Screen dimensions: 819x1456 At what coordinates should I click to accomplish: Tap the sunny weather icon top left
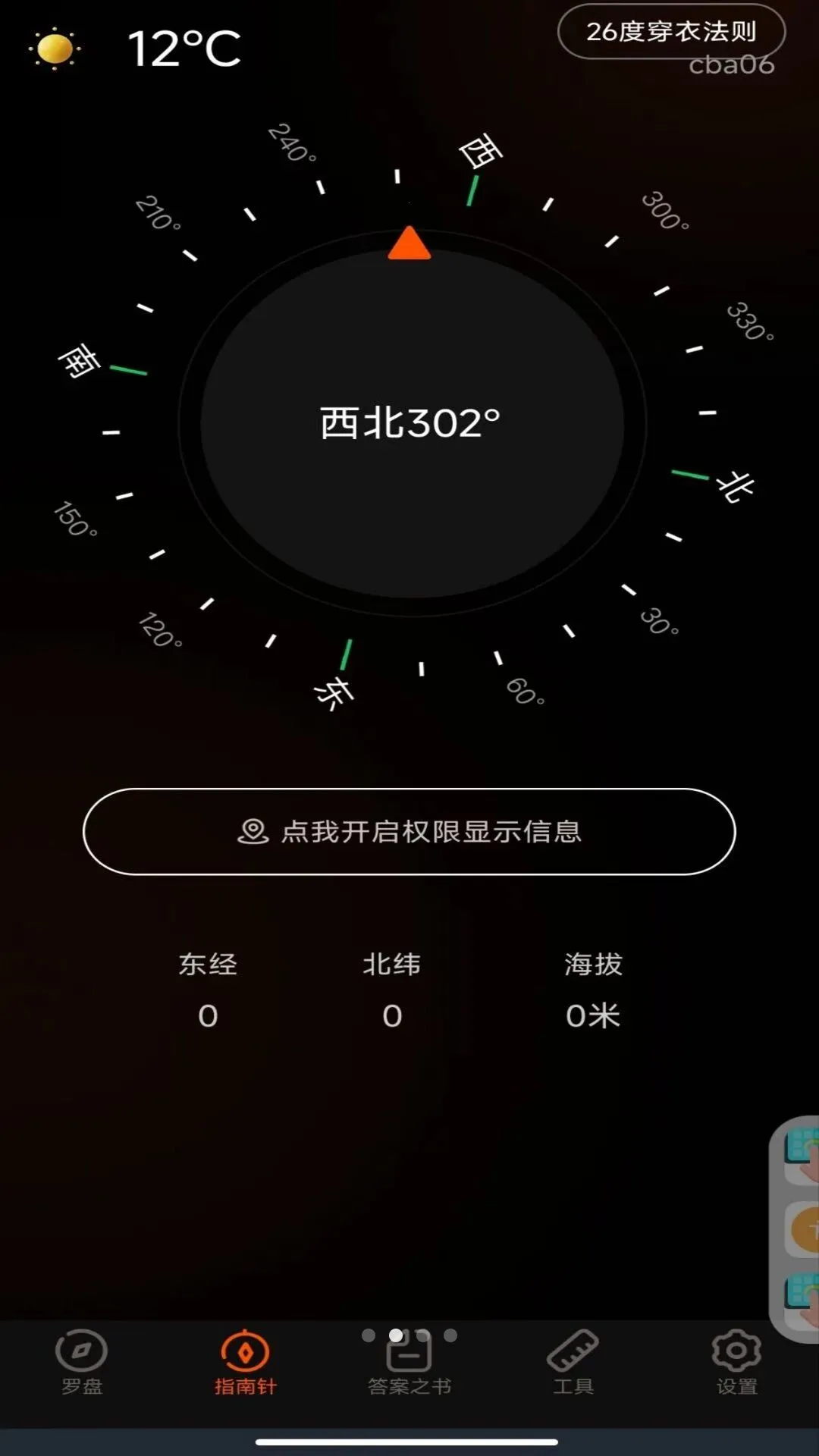tap(55, 47)
